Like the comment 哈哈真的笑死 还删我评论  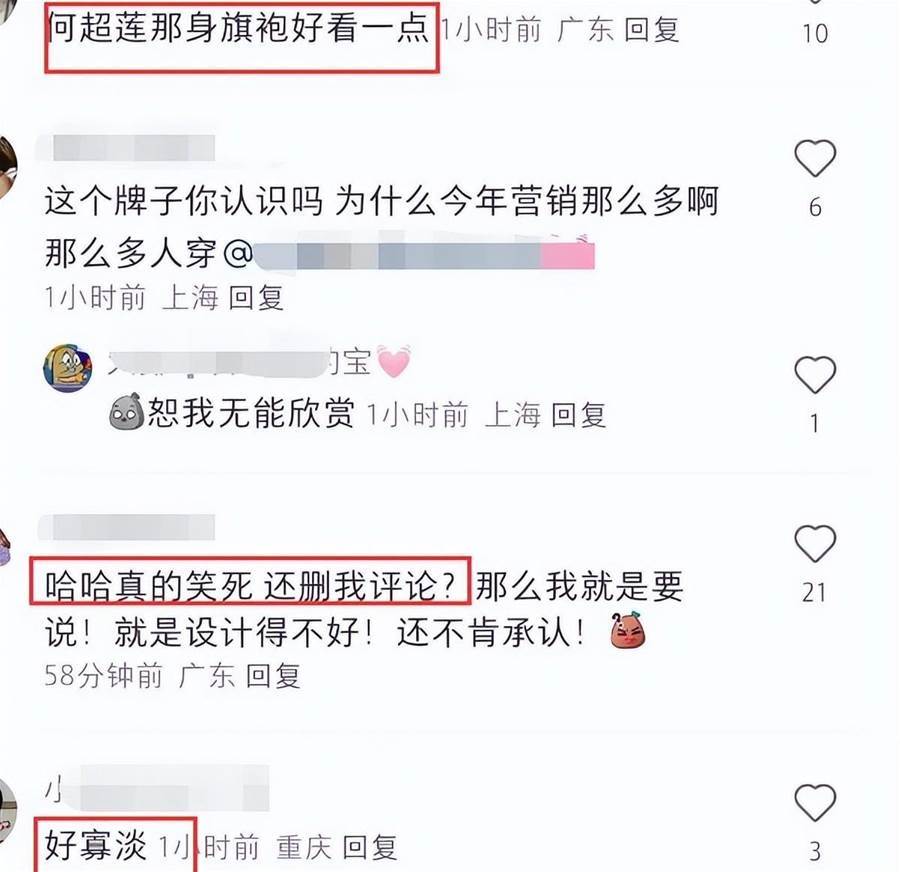pyautogui.click(x=814, y=544)
